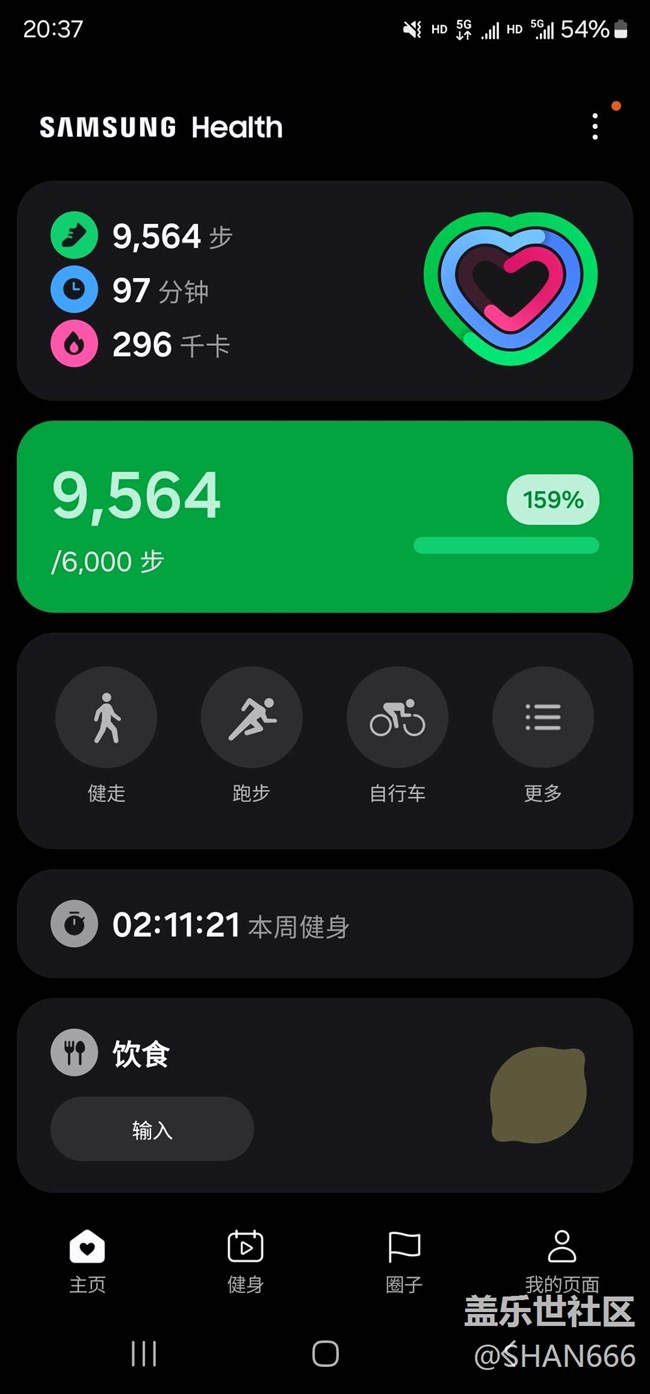Tap the system home button

pos(325,1354)
